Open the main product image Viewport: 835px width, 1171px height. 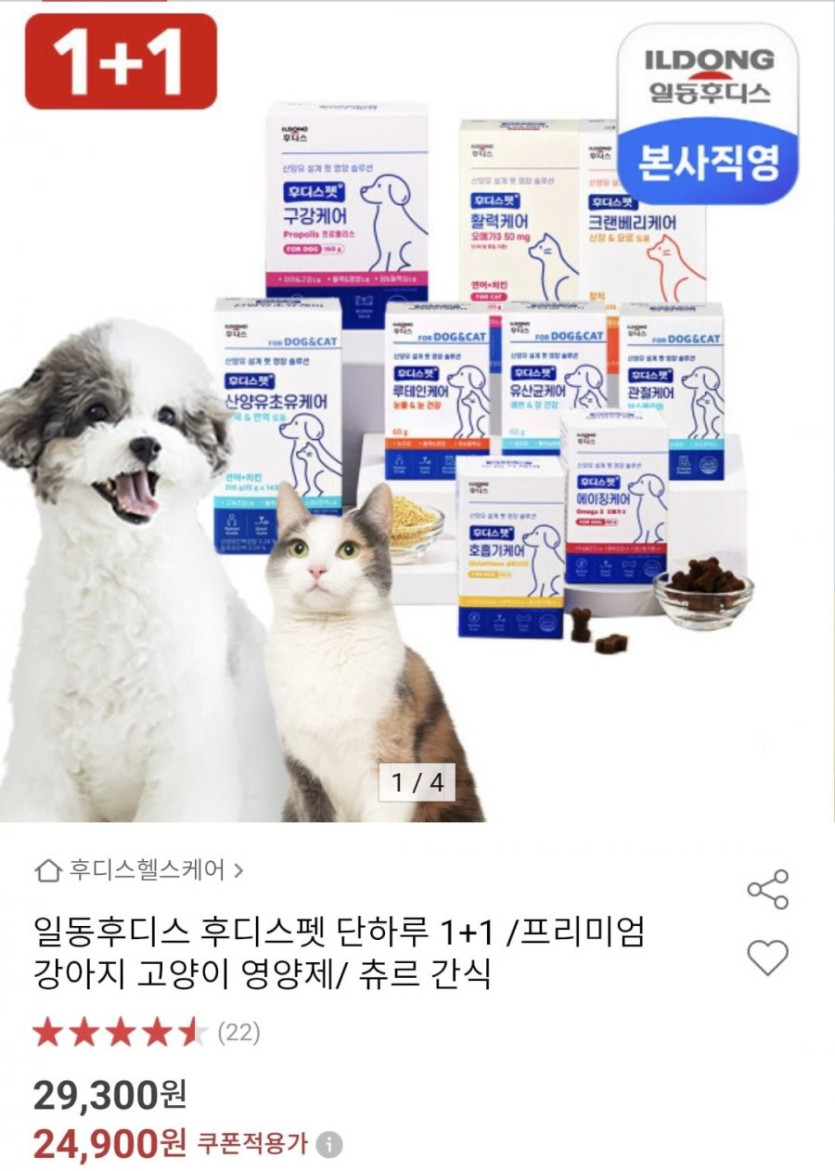pyautogui.click(x=417, y=420)
